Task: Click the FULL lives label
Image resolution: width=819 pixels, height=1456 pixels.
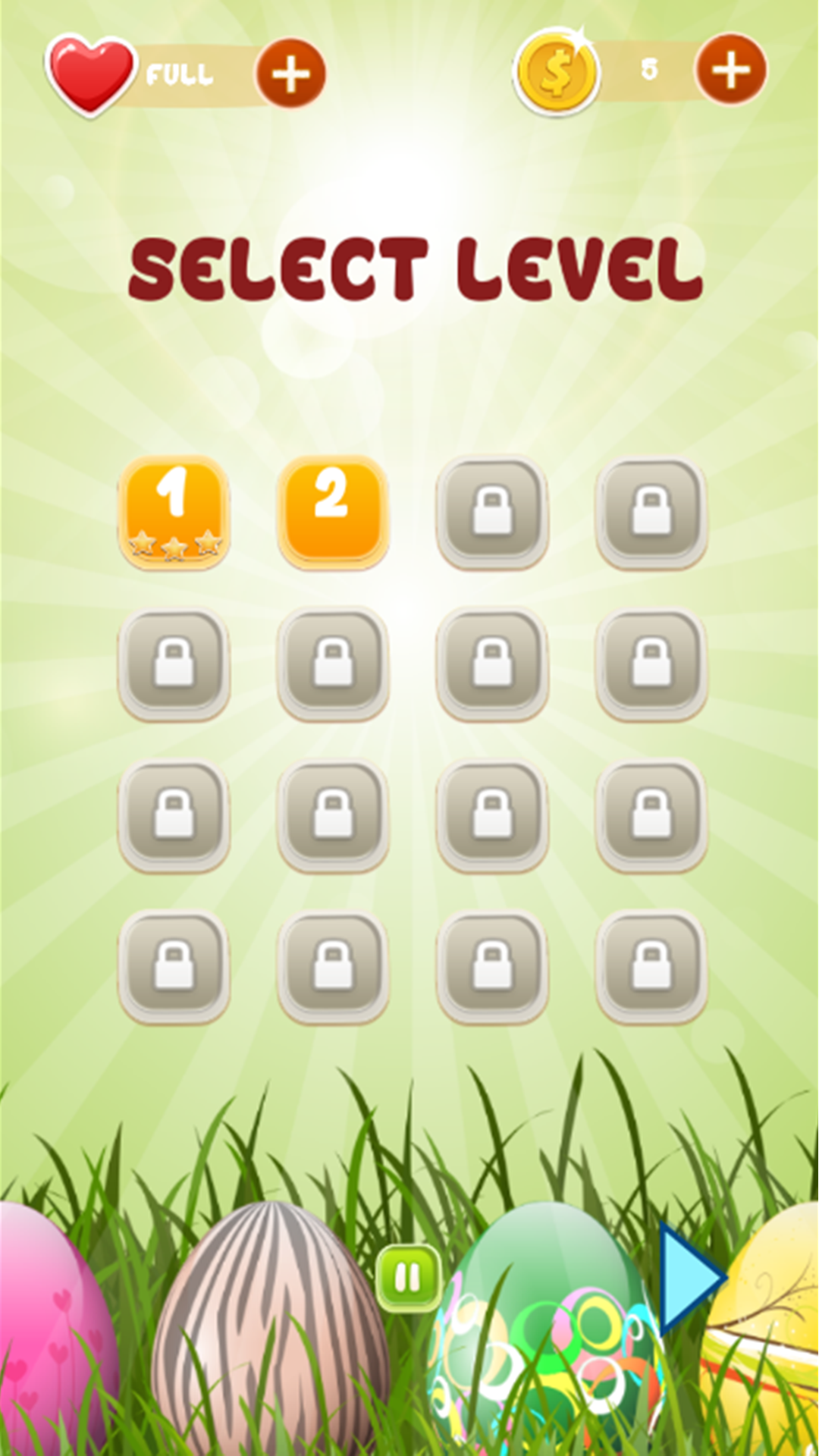Action: (180, 74)
